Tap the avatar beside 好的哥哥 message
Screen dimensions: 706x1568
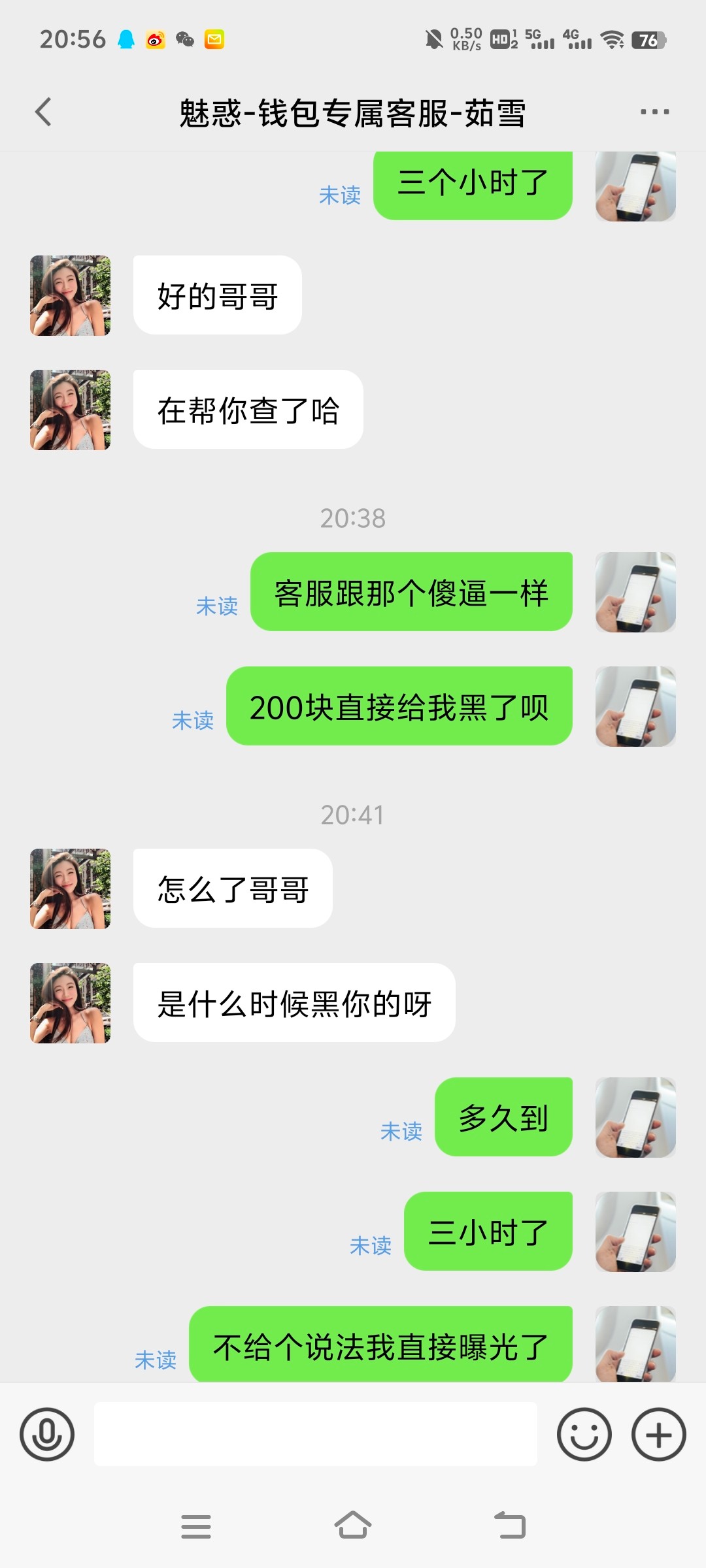69,295
